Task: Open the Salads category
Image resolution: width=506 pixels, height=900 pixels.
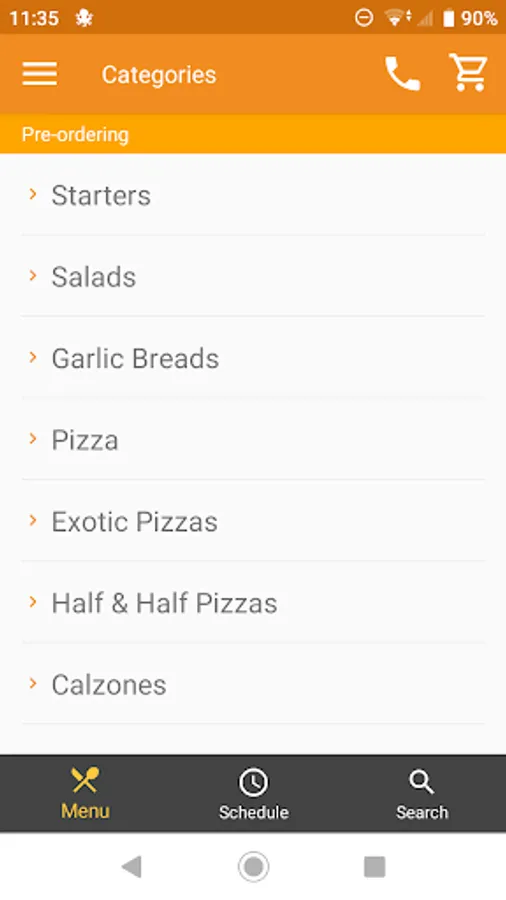Action: pyautogui.click(x=253, y=277)
